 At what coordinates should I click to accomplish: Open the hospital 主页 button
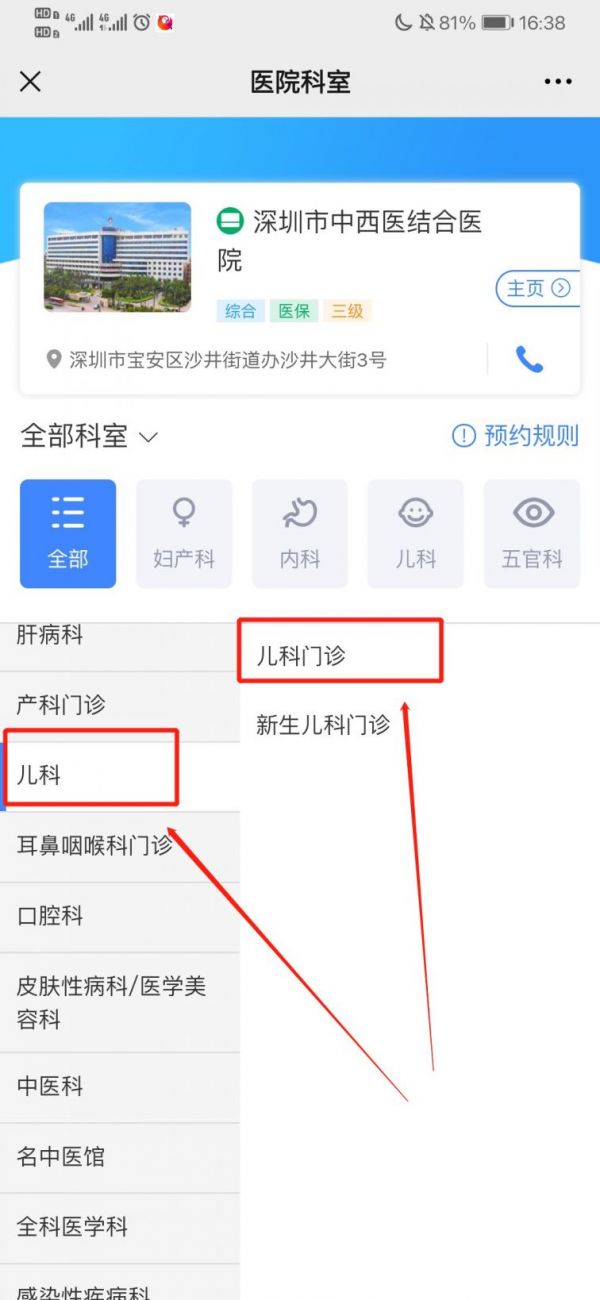[538, 289]
